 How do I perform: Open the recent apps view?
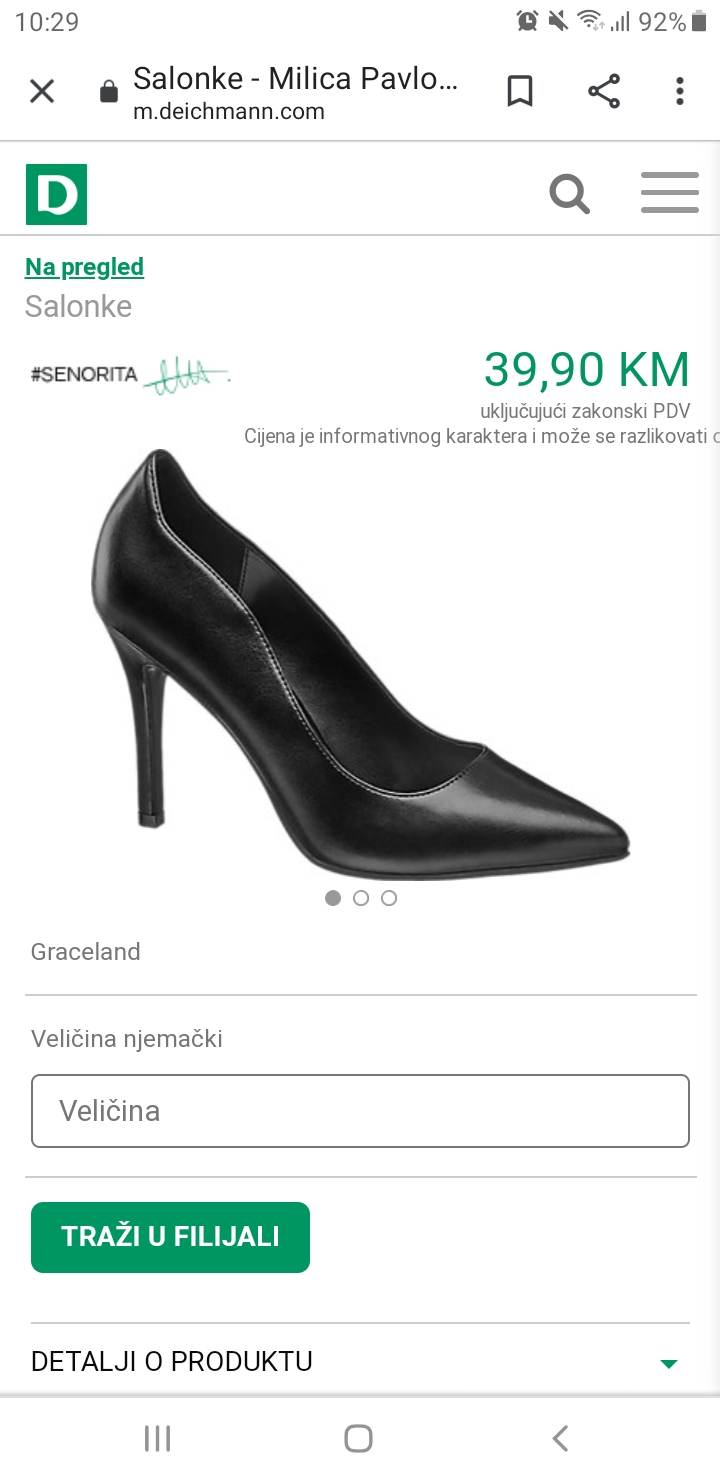(158, 1438)
